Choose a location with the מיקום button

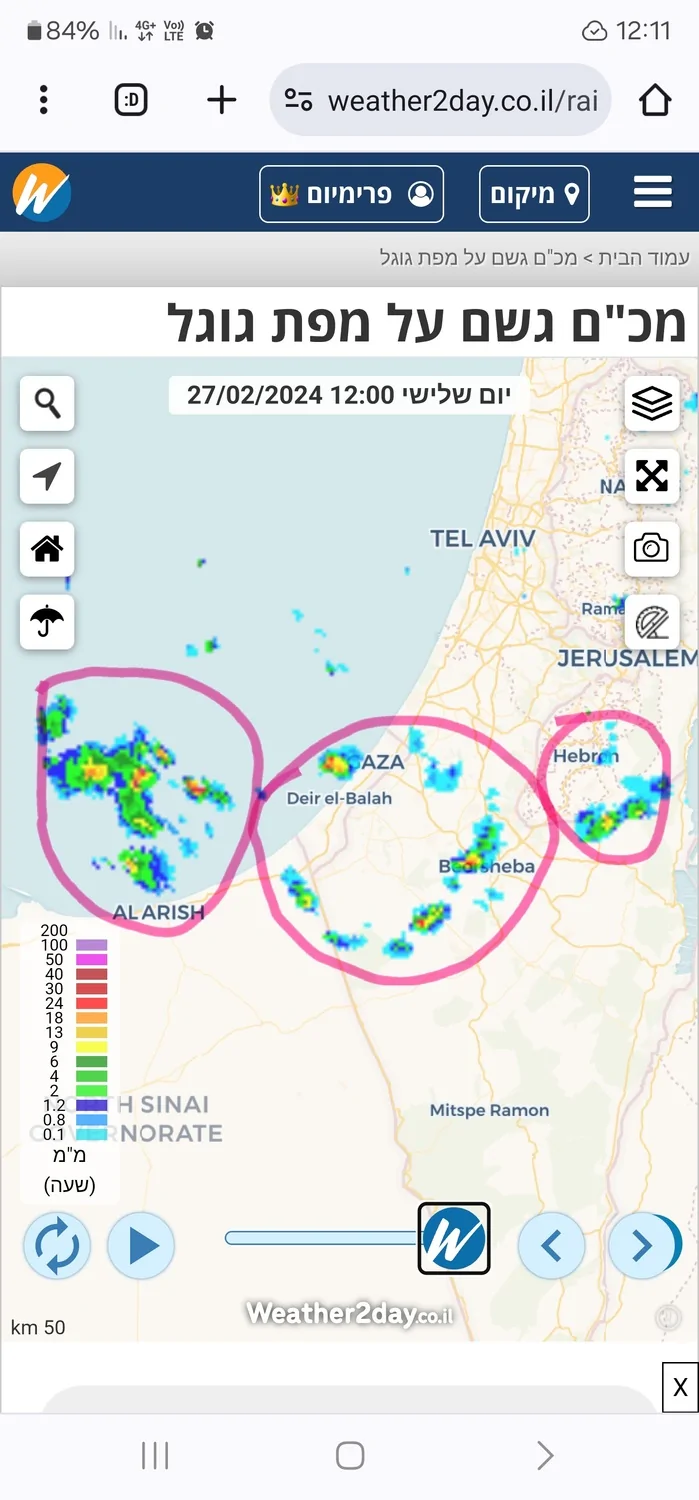coord(534,194)
